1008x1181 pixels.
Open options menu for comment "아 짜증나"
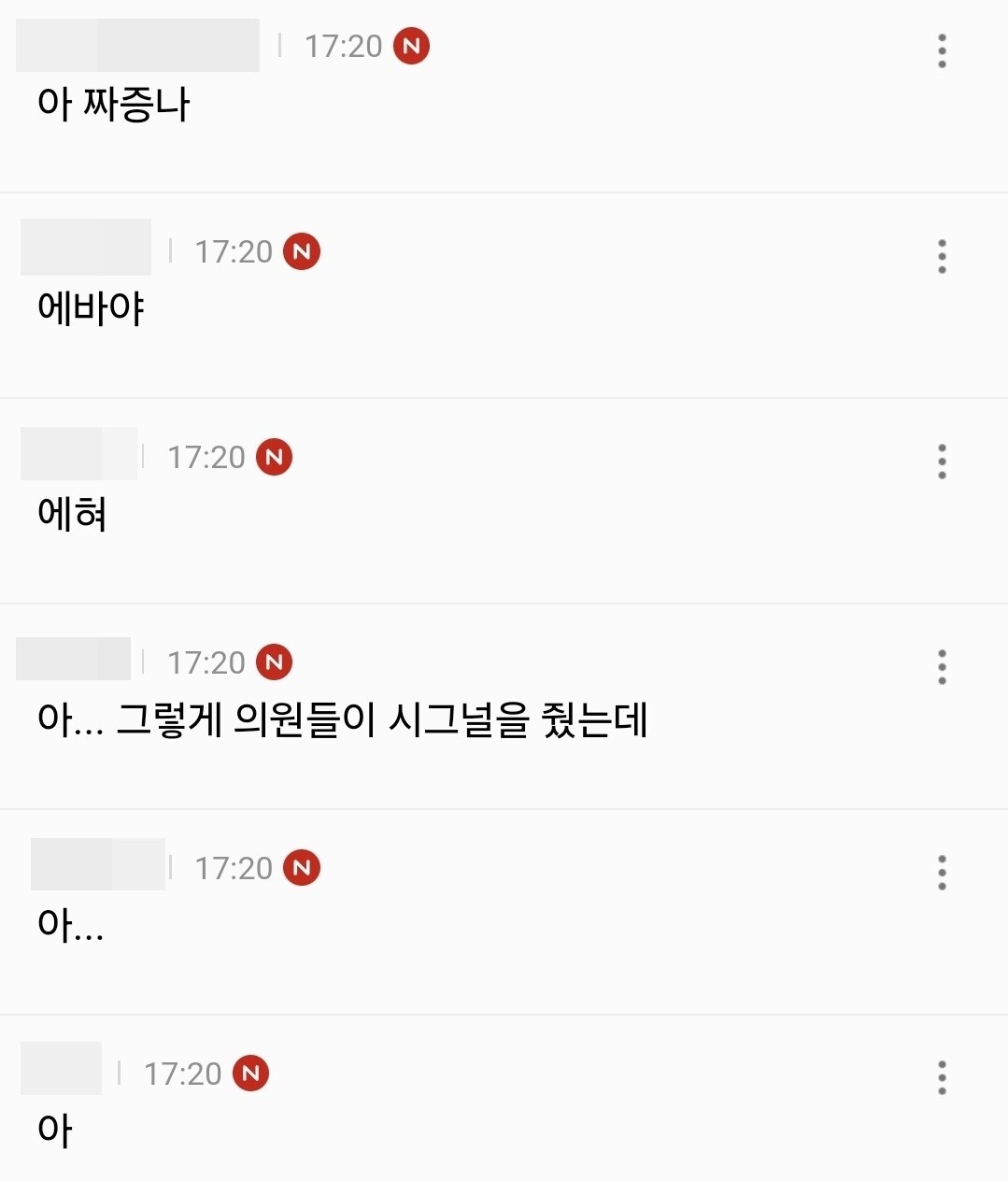942,51
